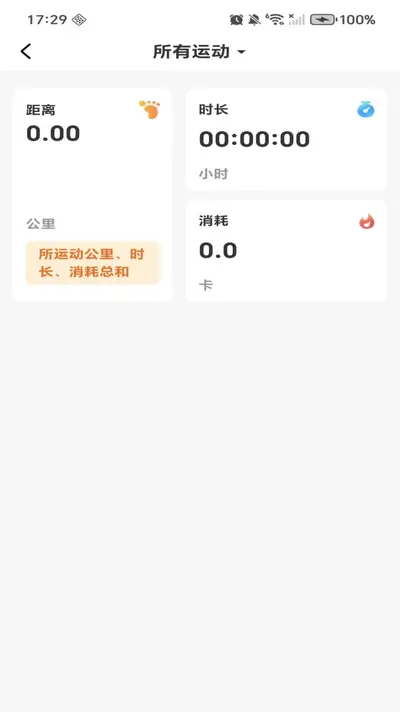
Task: Go back using the top-left arrow
Action: point(26,52)
